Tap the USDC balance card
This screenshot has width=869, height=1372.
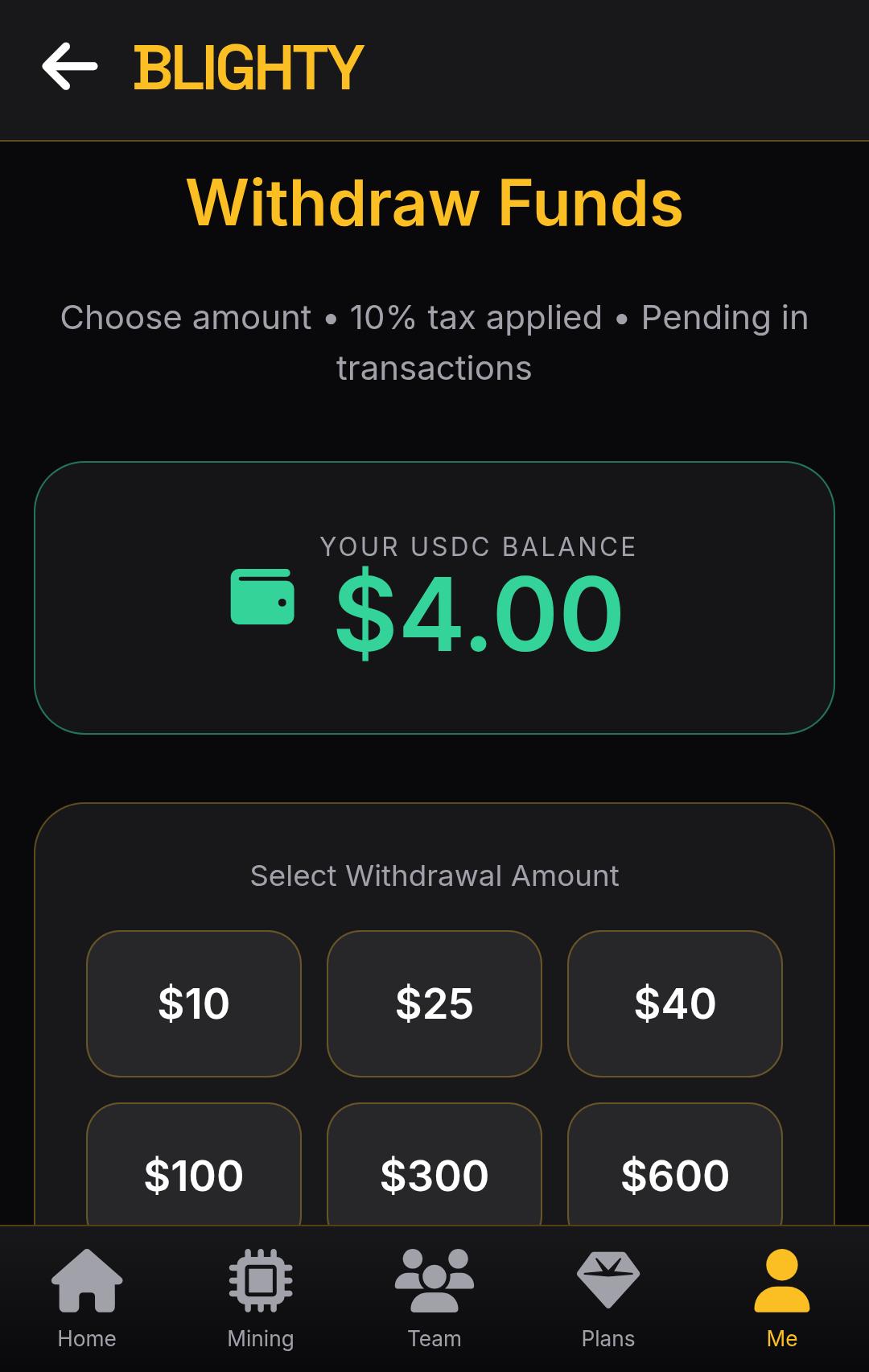pos(434,597)
